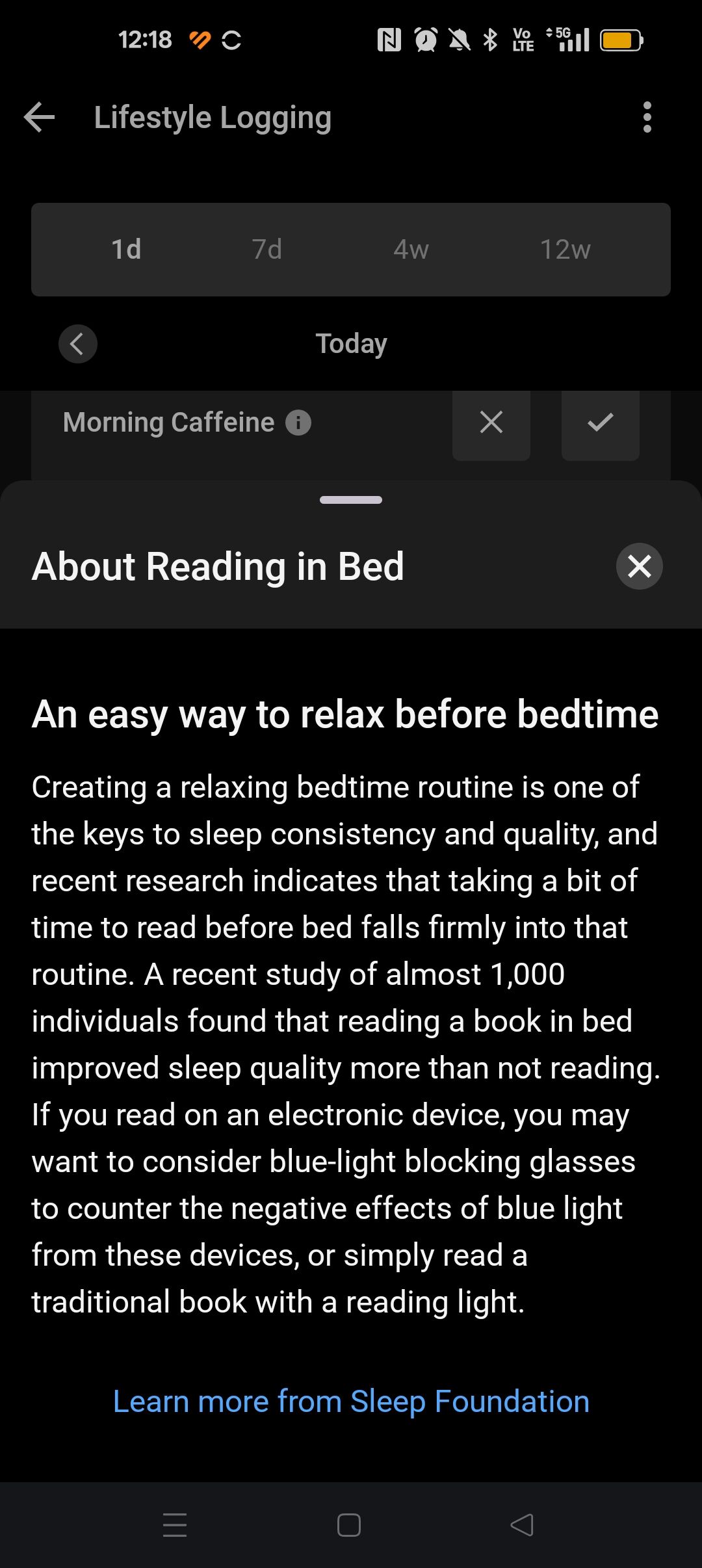Mark Morning Caffeine as no

click(x=491, y=423)
